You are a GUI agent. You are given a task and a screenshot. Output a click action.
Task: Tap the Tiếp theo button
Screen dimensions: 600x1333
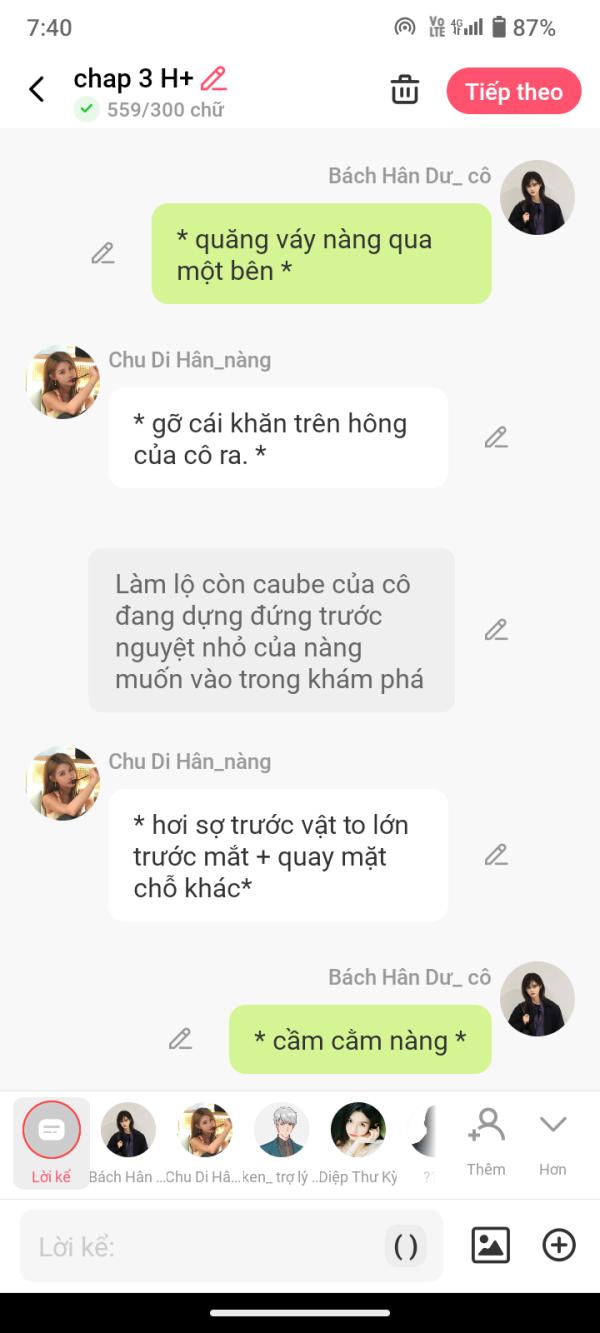[x=514, y=92]
